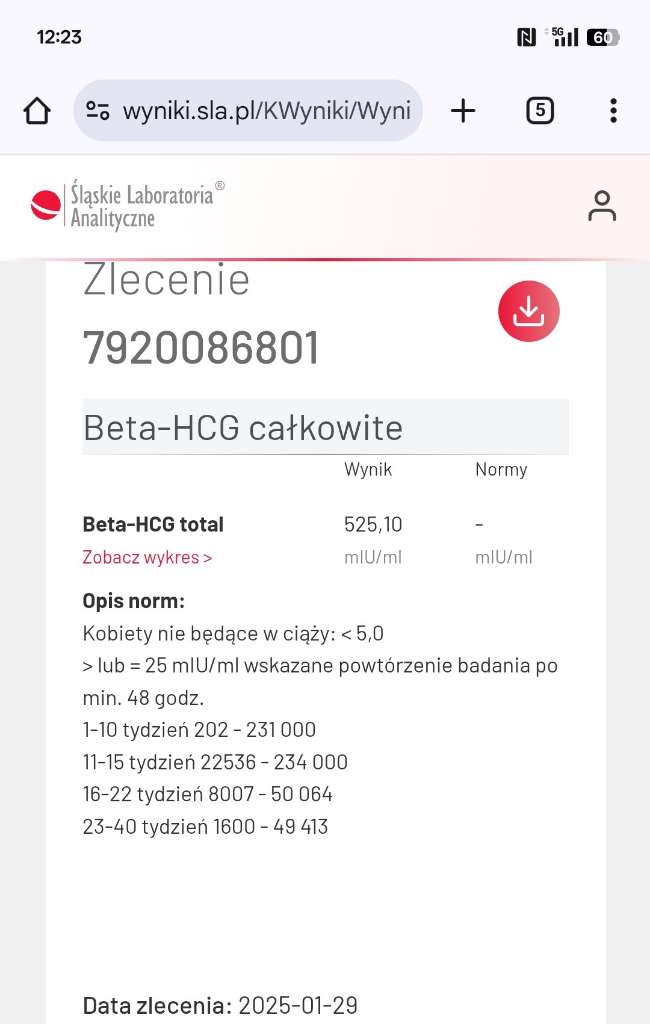
Task: Go to the browser home page
Action: 37,111
